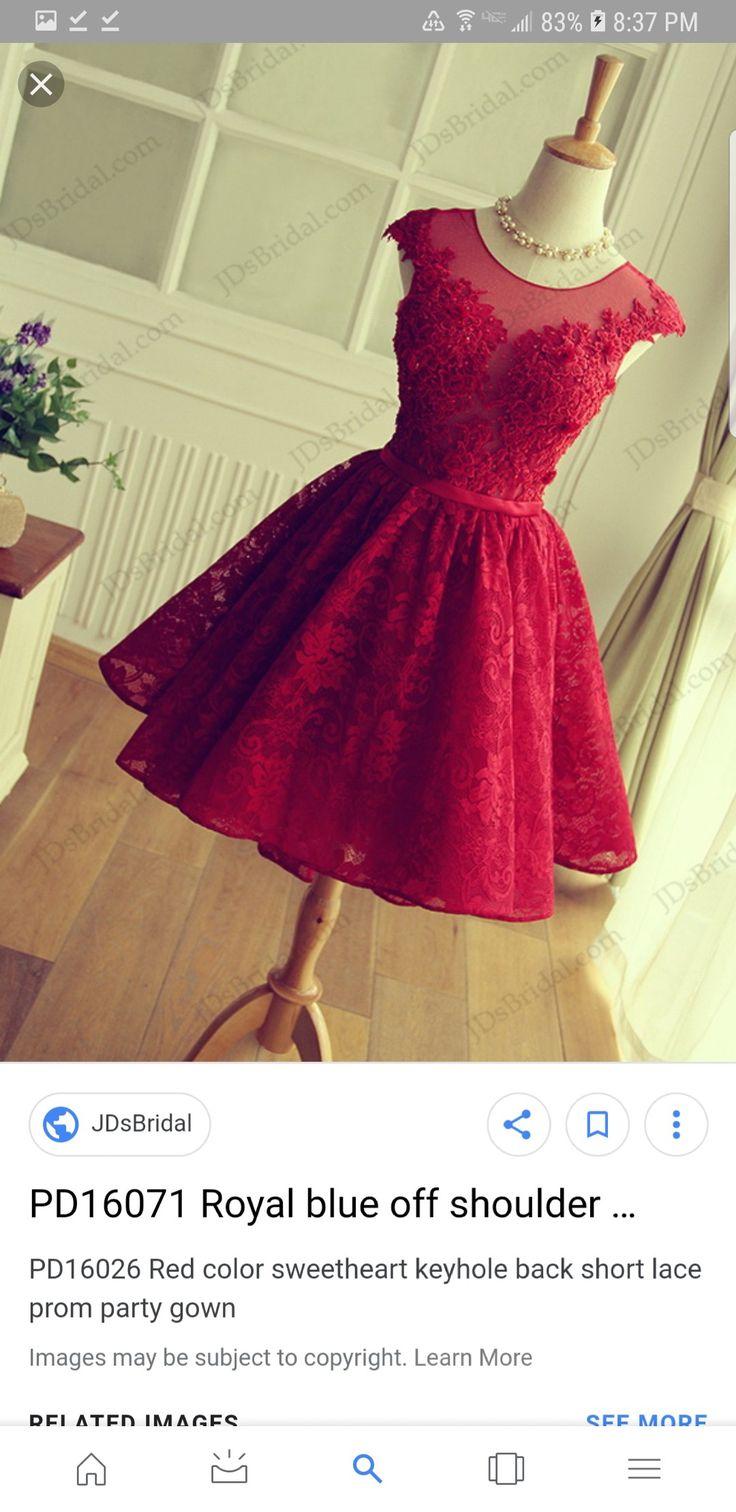Image resolution: width=736 pixels, height=1512 pixels.
Task: Open the hamburger more menu
Action: [644, 1468]
